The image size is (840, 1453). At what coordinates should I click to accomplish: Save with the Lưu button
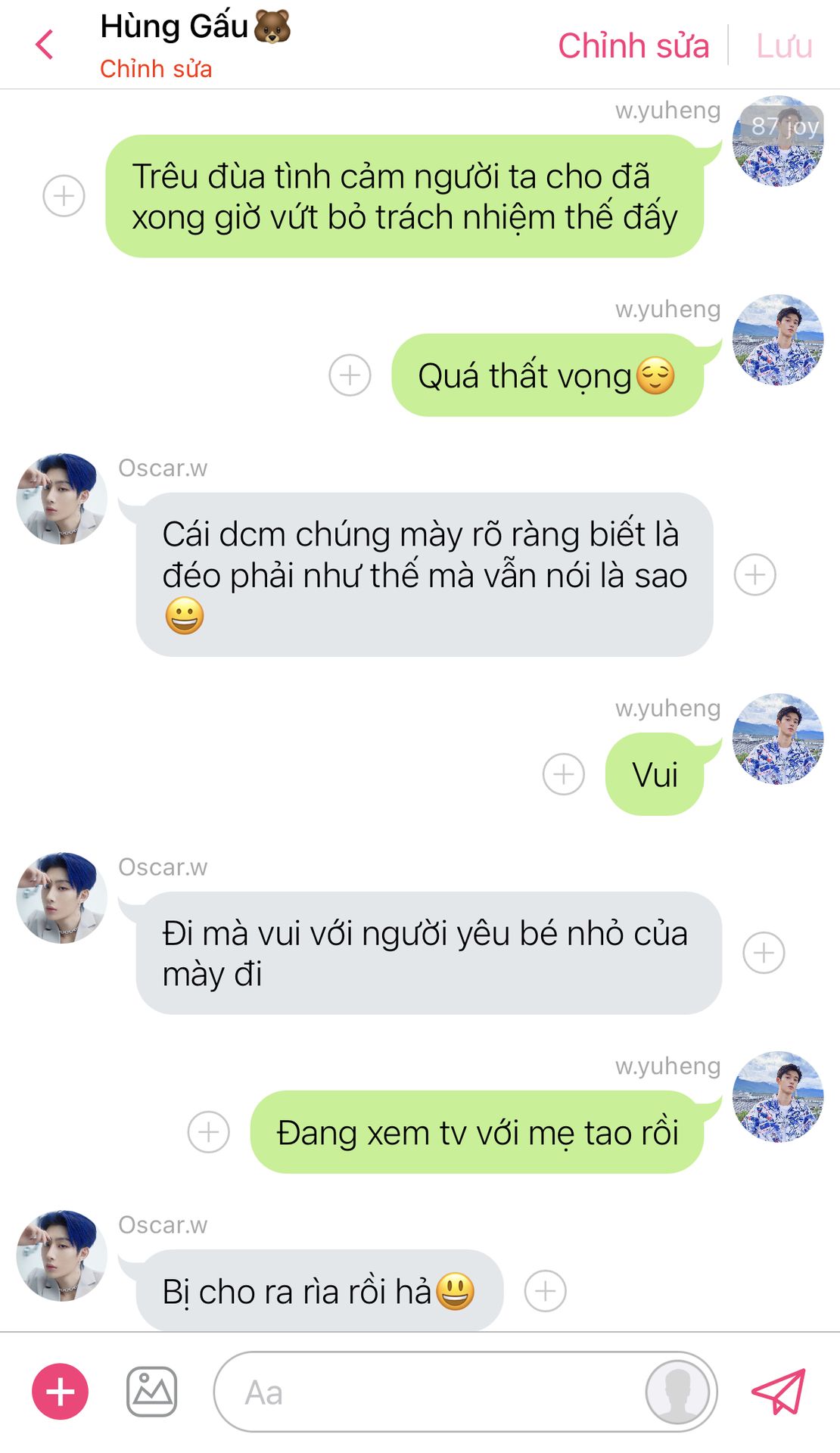coord(784,45)
